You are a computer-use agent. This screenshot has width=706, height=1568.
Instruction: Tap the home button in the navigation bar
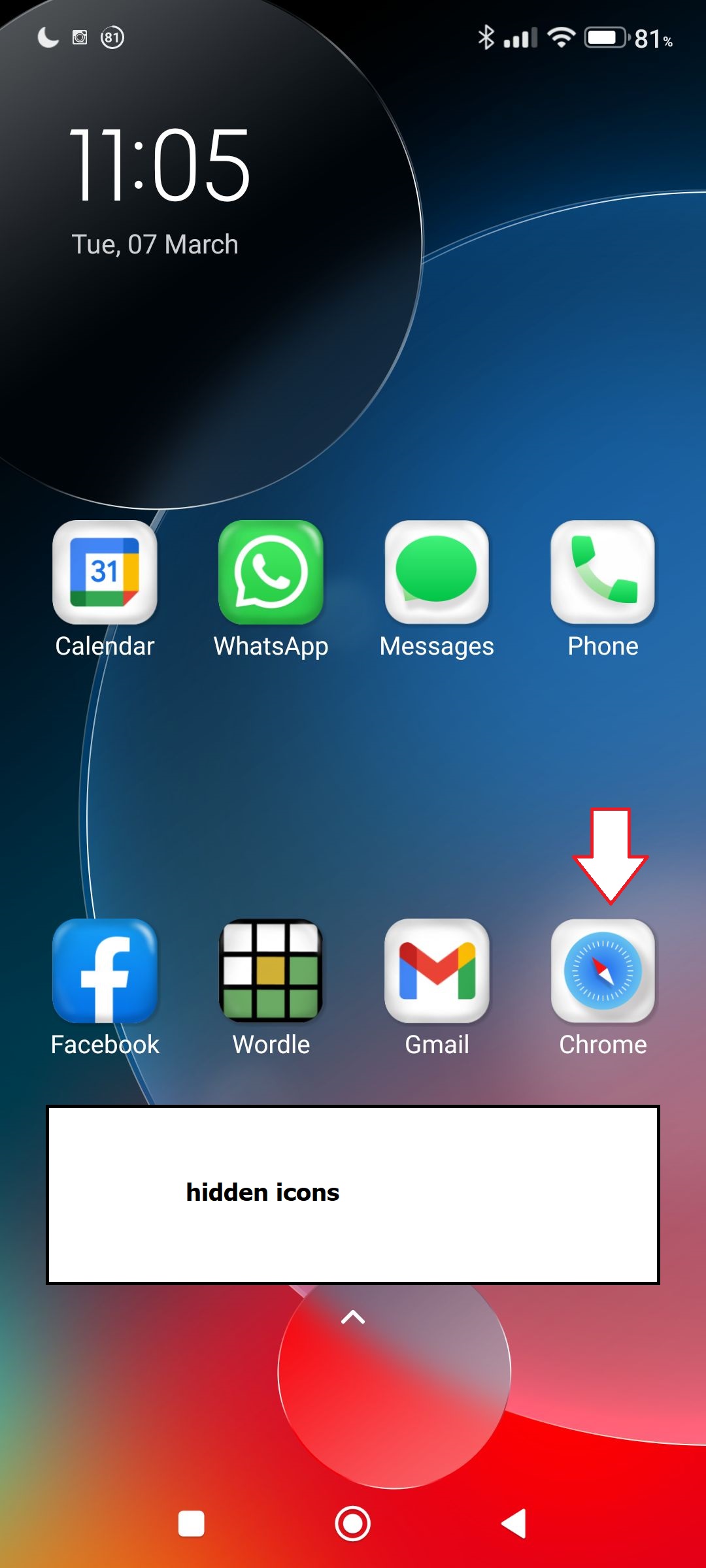pos(353,1524)
